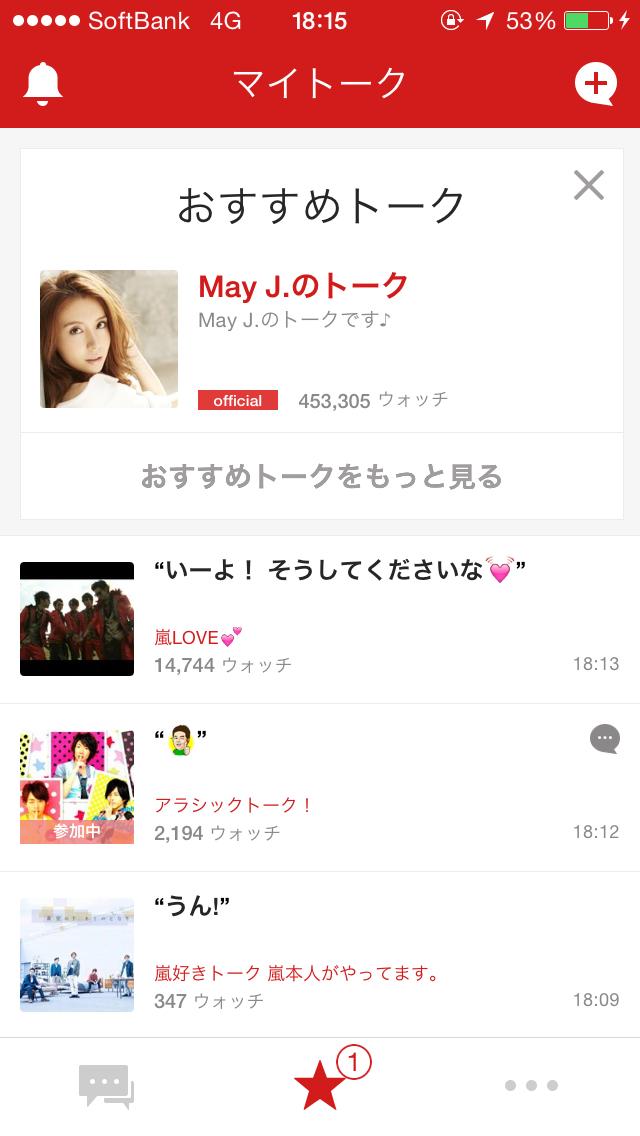Open 嵐好きトーク 嵐本人がやってます。 thread

(320, 955)
